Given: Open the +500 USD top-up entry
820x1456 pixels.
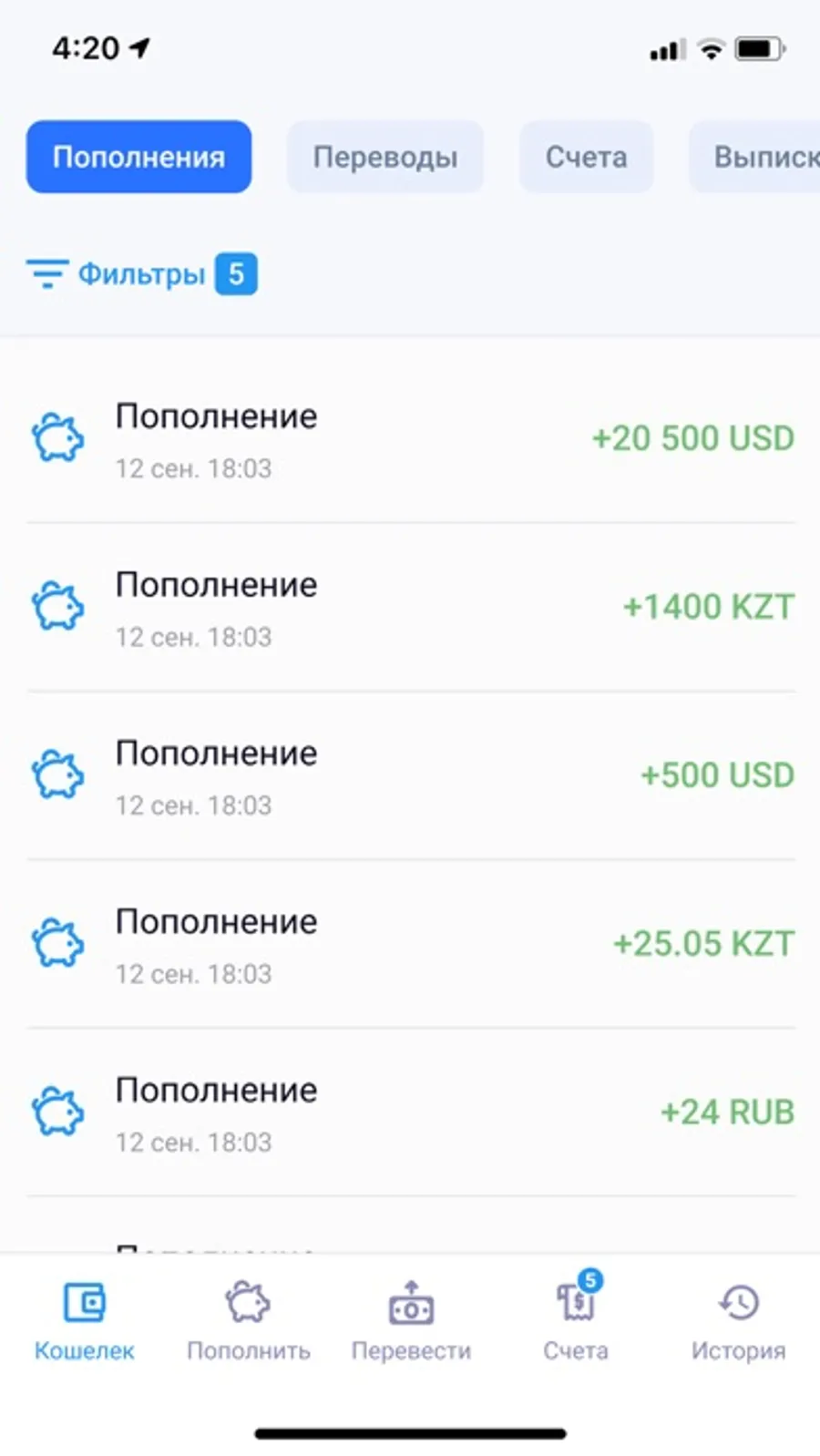Looking at the screenshot, I should 410,776.
